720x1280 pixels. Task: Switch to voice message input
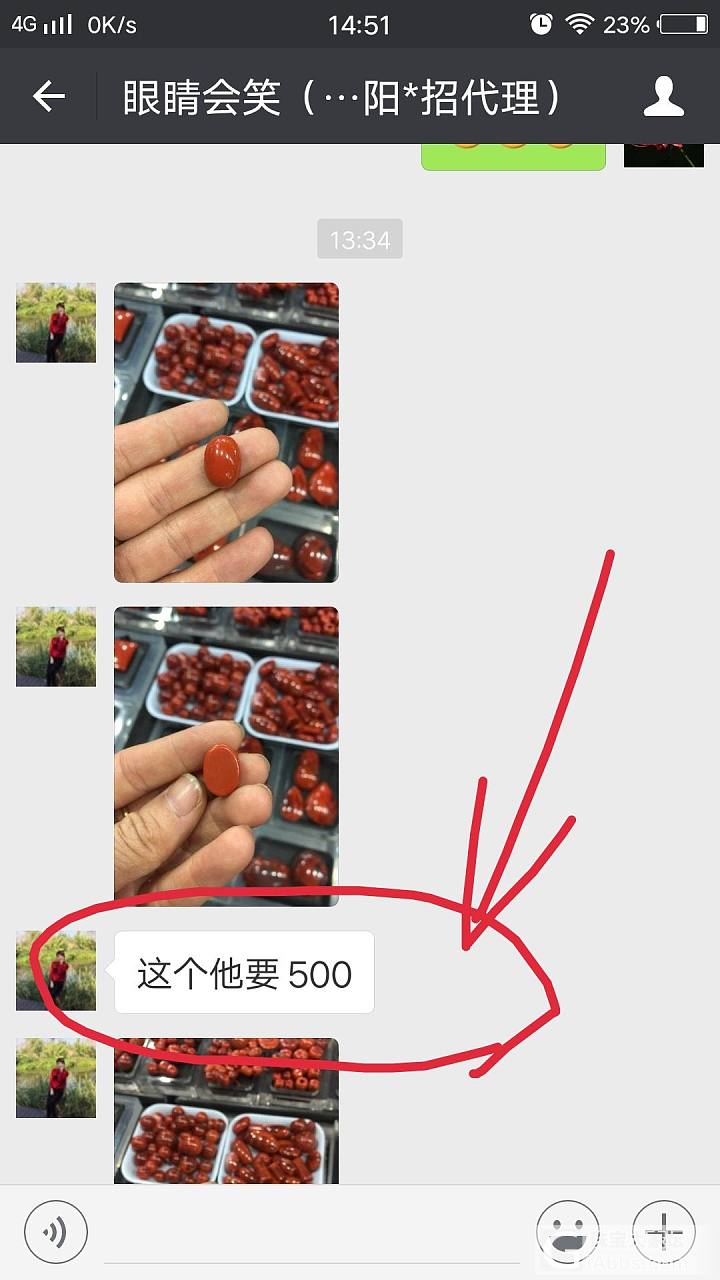56,1231
